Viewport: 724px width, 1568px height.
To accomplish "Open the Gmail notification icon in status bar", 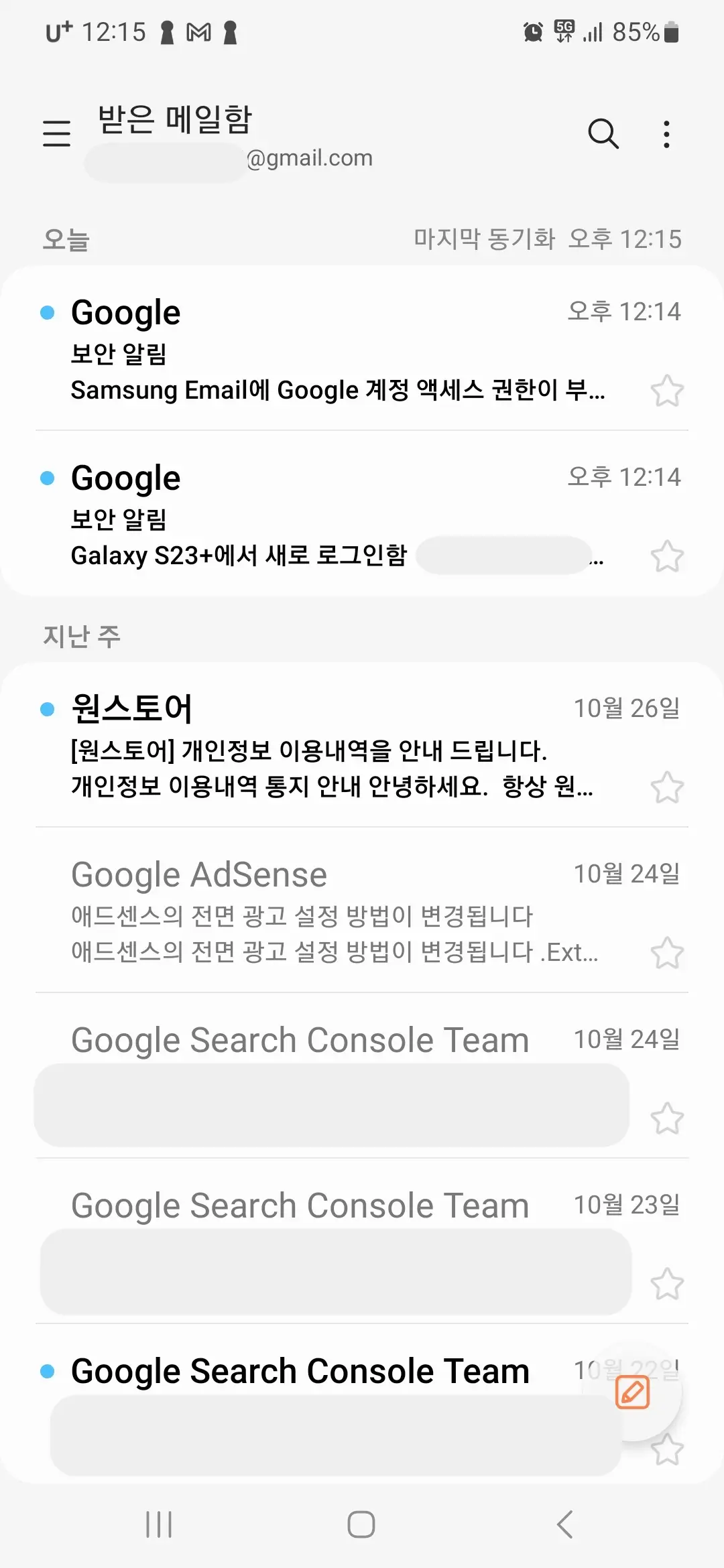I will pos(198,31).
